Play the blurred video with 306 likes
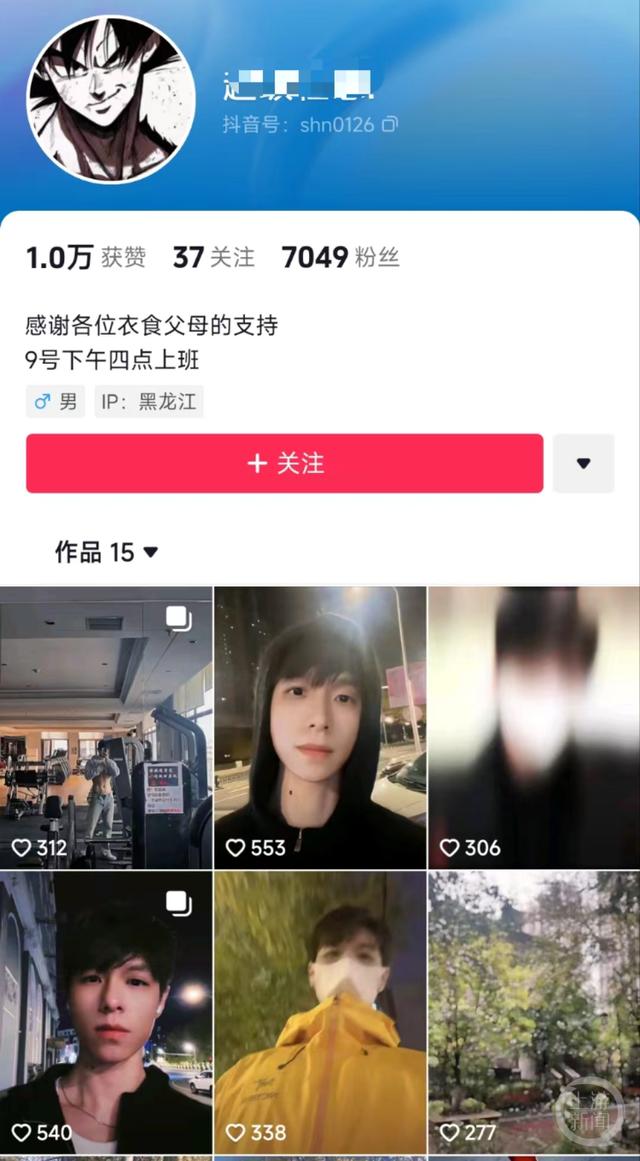 point(534,727)
